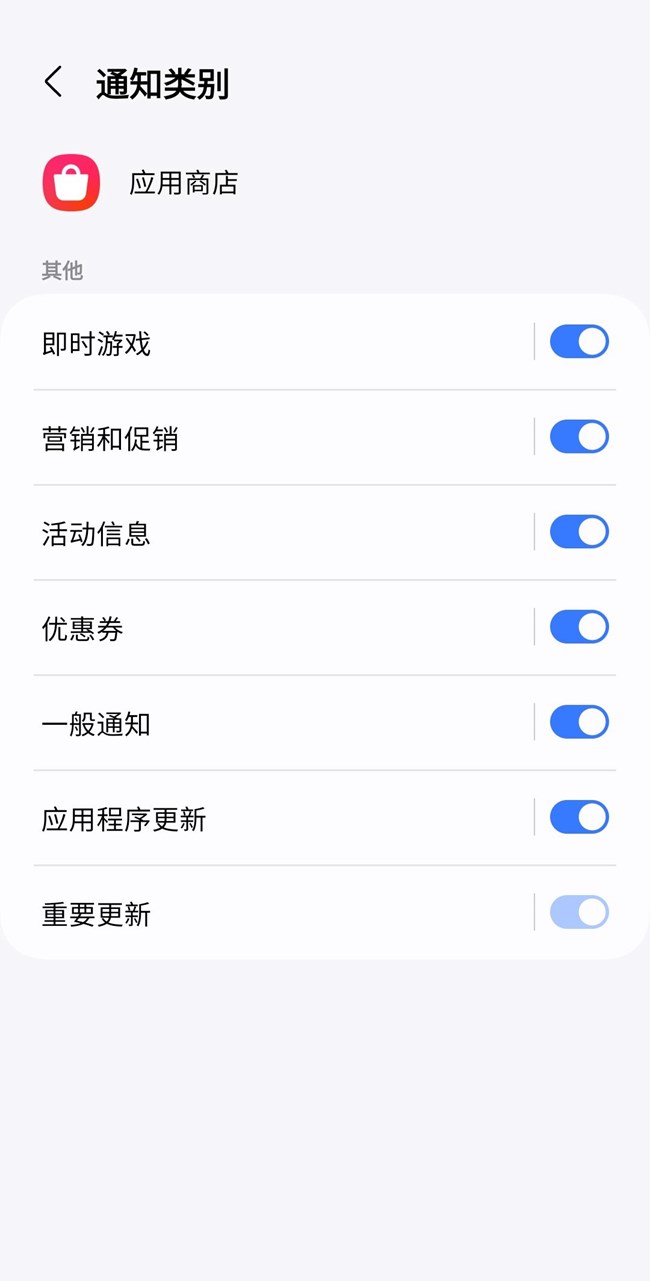Turn off the 一般通知 toggle
The height and width of the screenshot is (1281, 650).
(579, 722)
